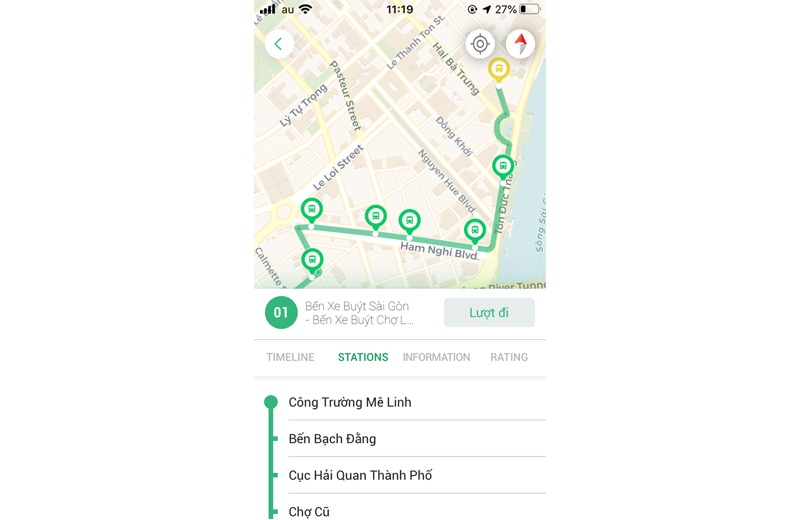Screen dimensions: 800x520
Task: Select the Stations tab
Action: (x=363, y=357)
